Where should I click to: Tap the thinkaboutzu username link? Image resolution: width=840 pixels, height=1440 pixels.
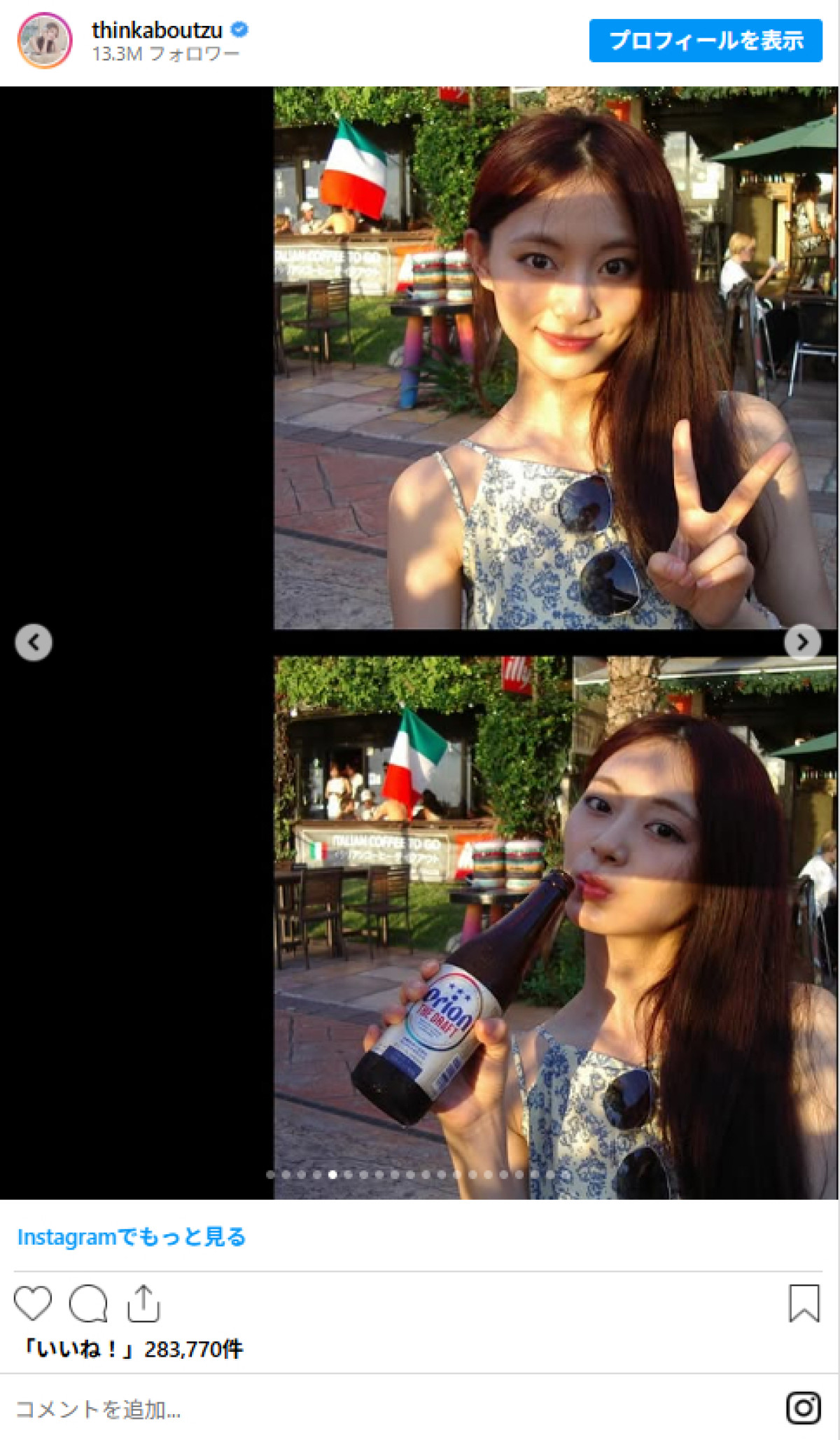(157, 30)
